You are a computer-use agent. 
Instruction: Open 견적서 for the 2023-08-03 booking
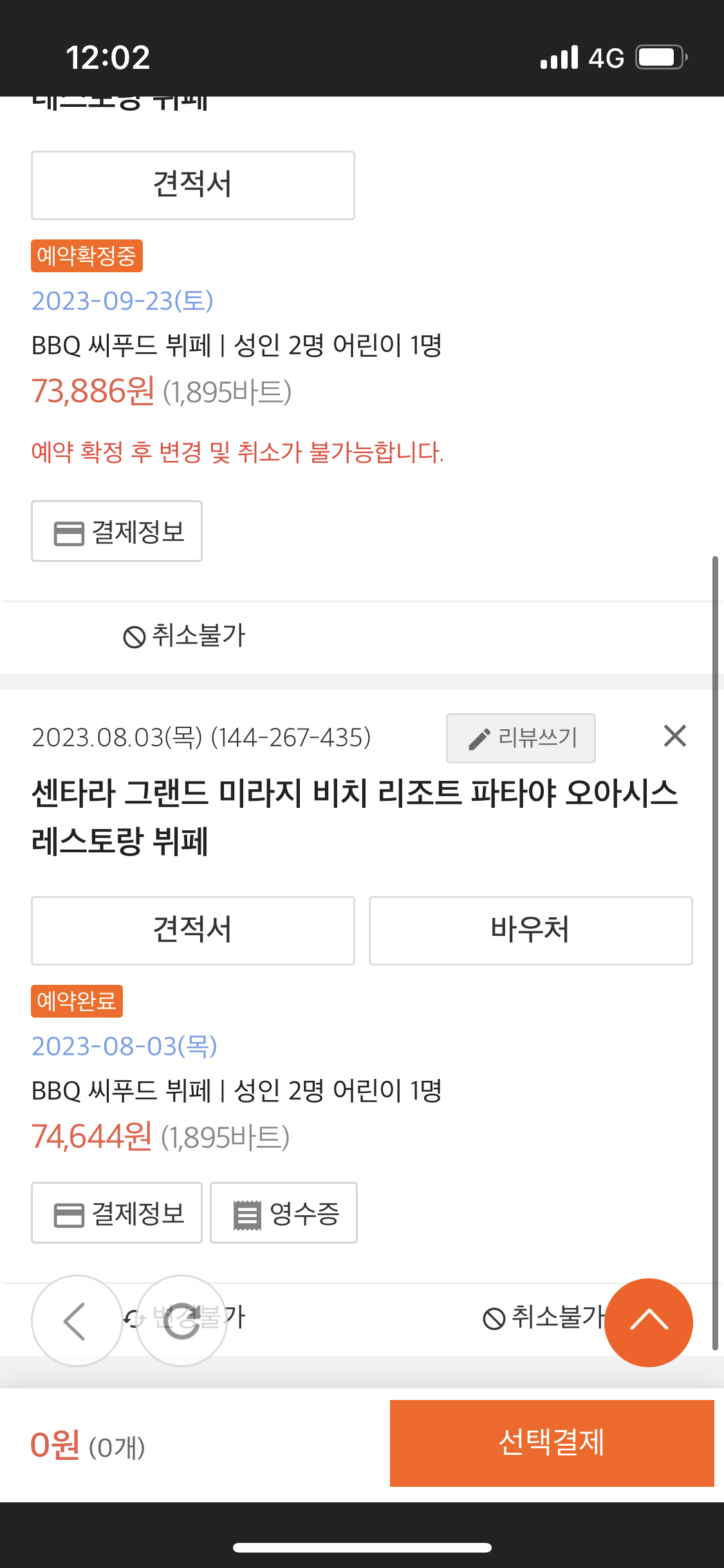click(193, 930)
